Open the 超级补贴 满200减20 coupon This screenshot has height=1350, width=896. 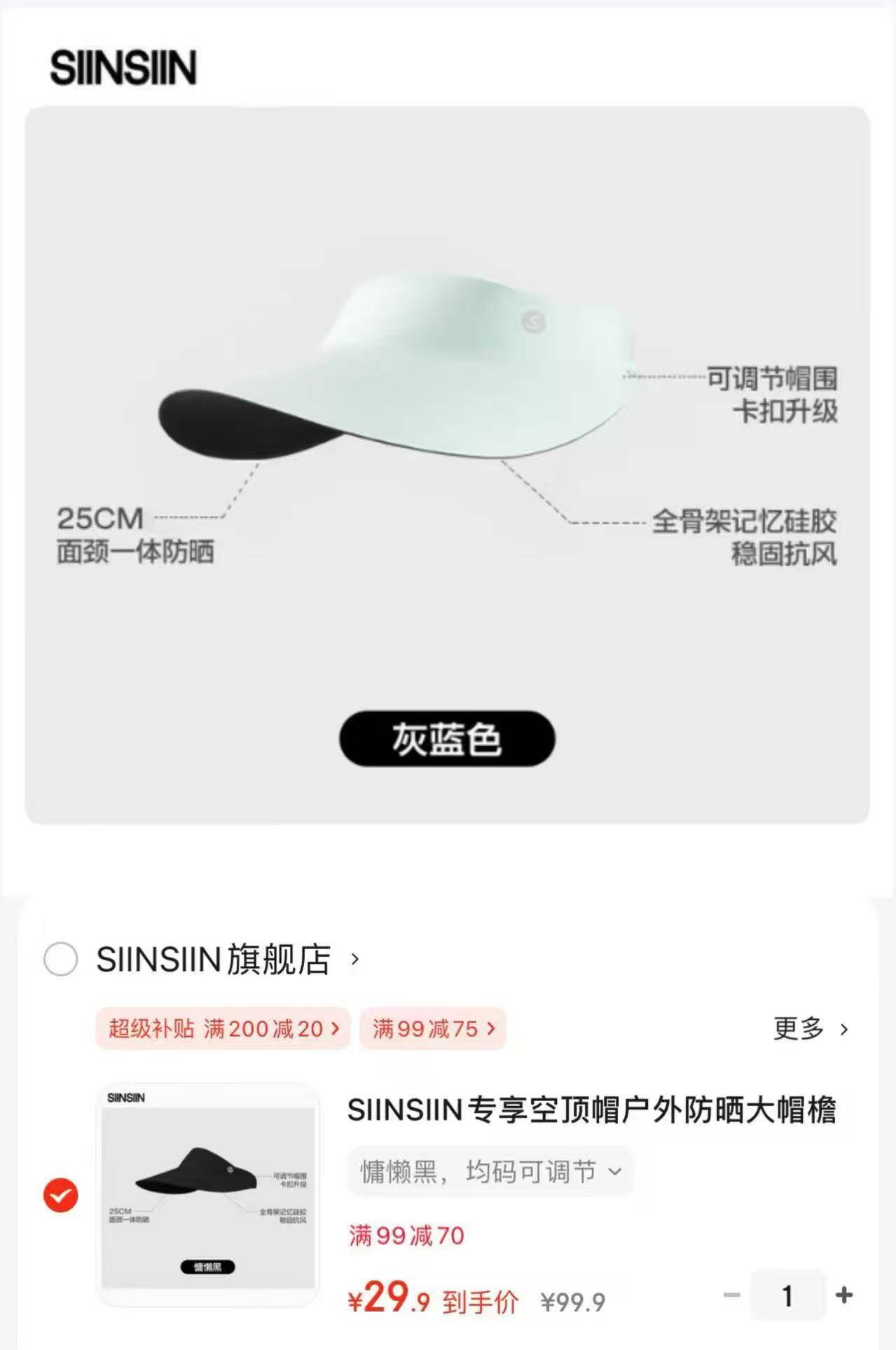(223, 1028)
